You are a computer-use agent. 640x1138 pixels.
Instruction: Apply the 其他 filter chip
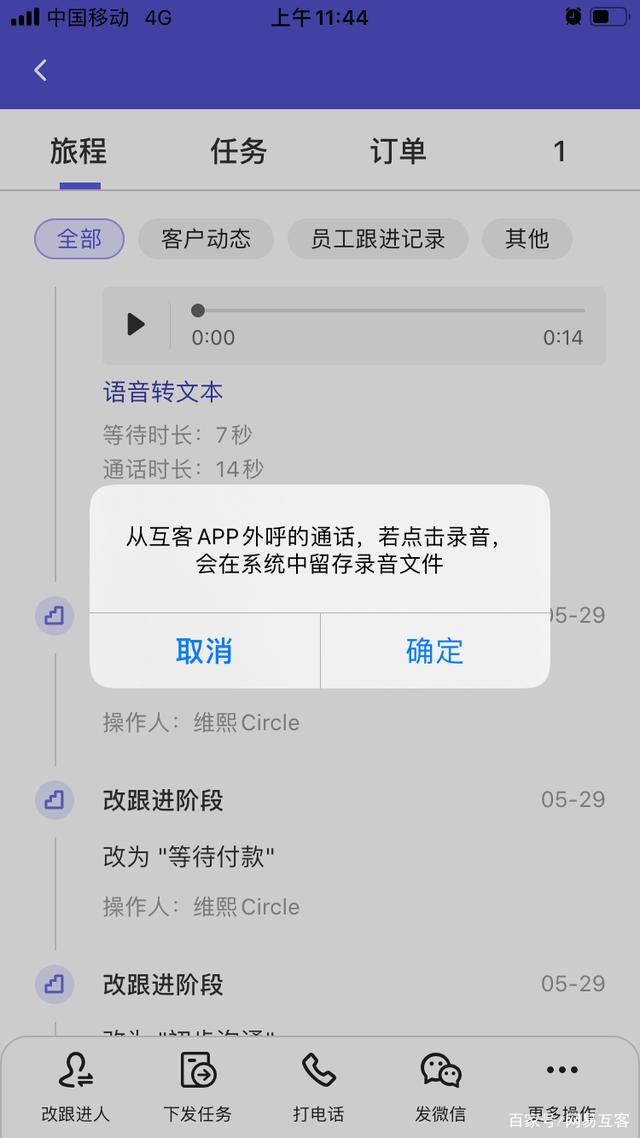527,239
